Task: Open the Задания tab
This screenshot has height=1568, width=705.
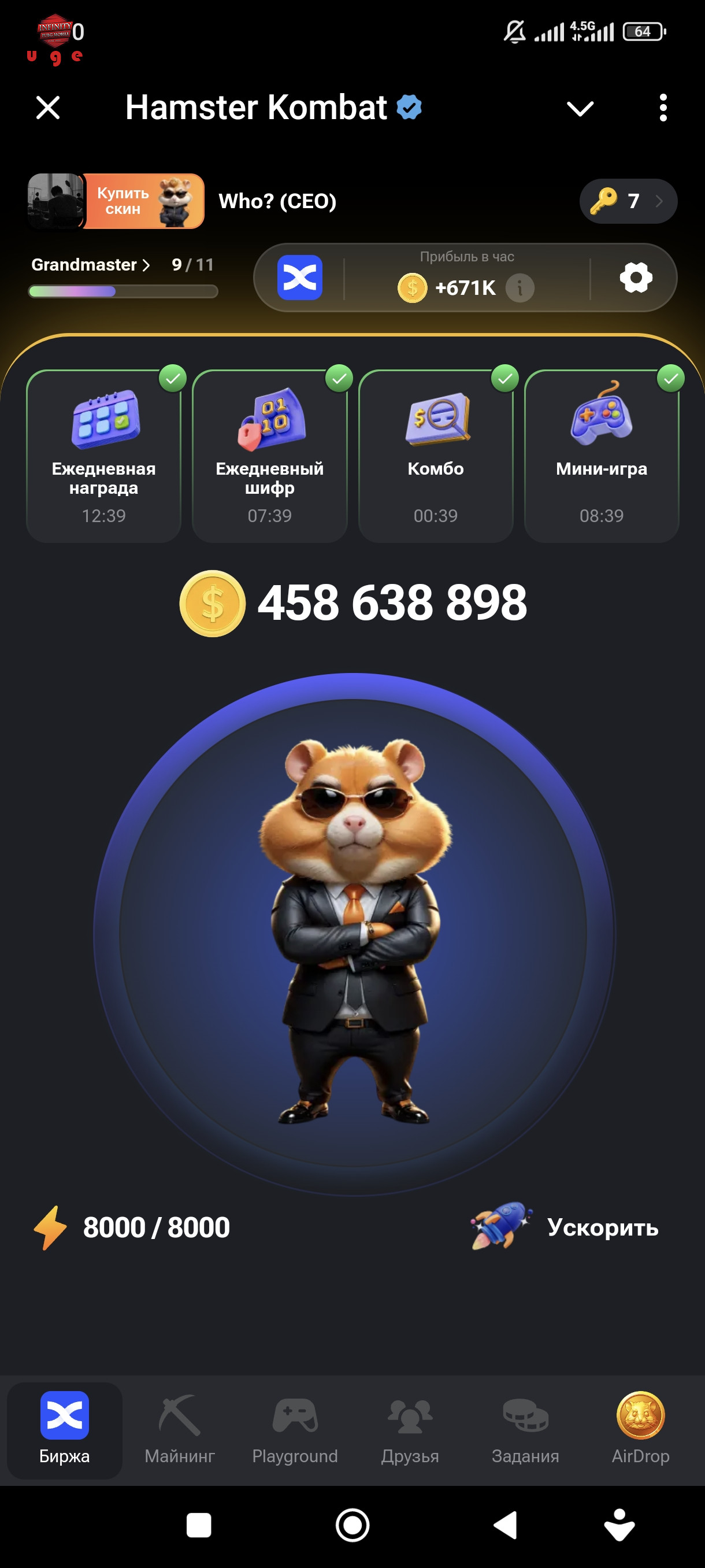Action: click(x=525, y=1430)
